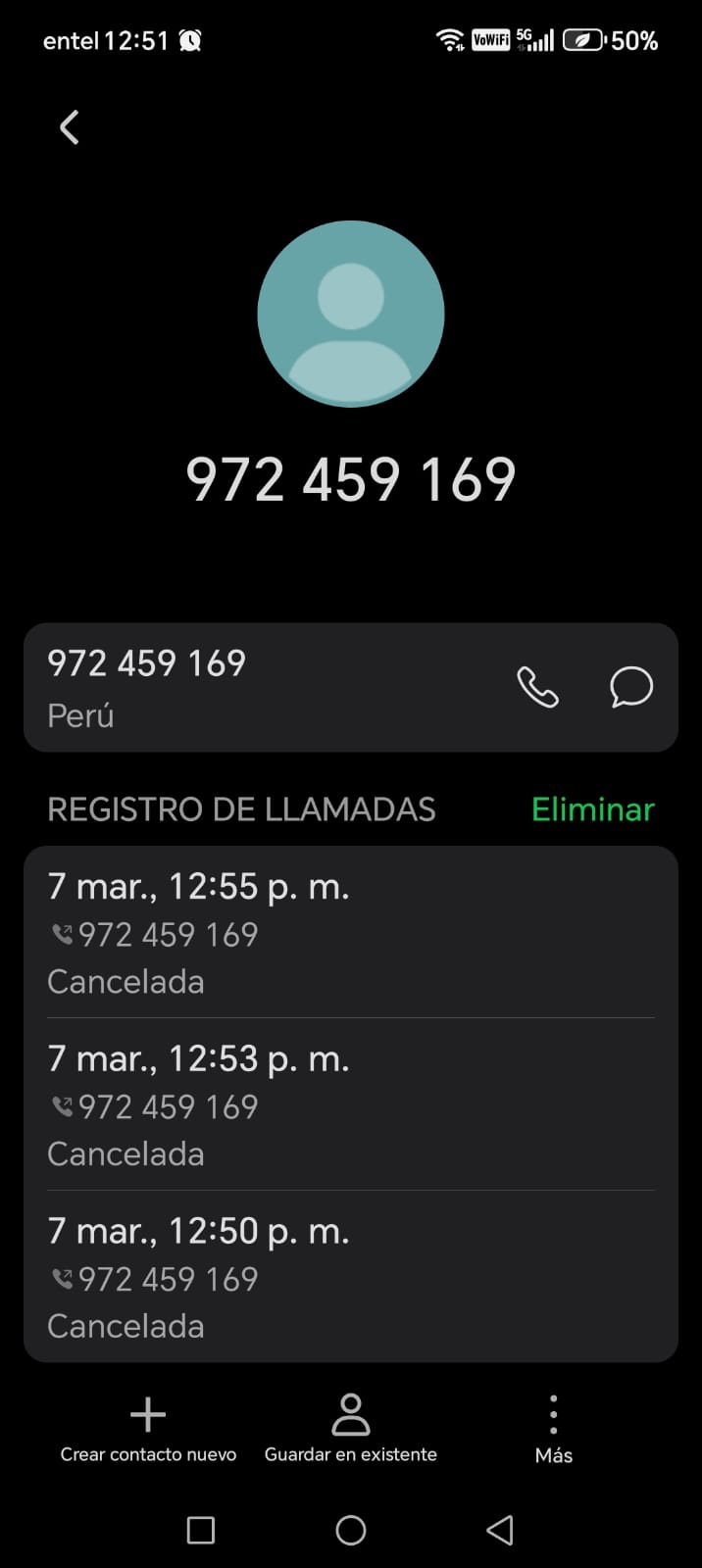Call 972 459 169 with phone icon
Viewport: 702px width, 1568px height.
coord(537,687)
